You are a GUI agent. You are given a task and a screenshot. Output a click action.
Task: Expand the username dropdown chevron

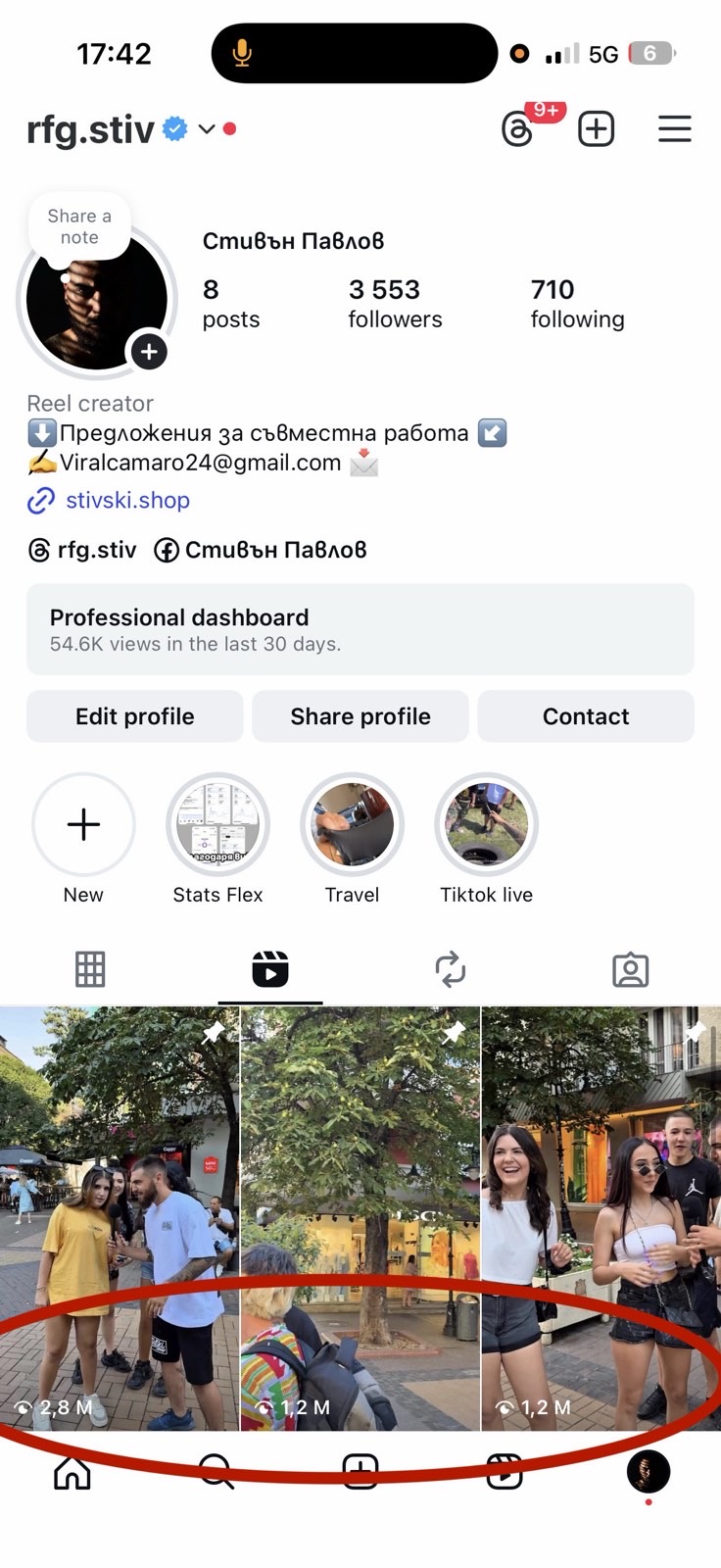point(206,129)
